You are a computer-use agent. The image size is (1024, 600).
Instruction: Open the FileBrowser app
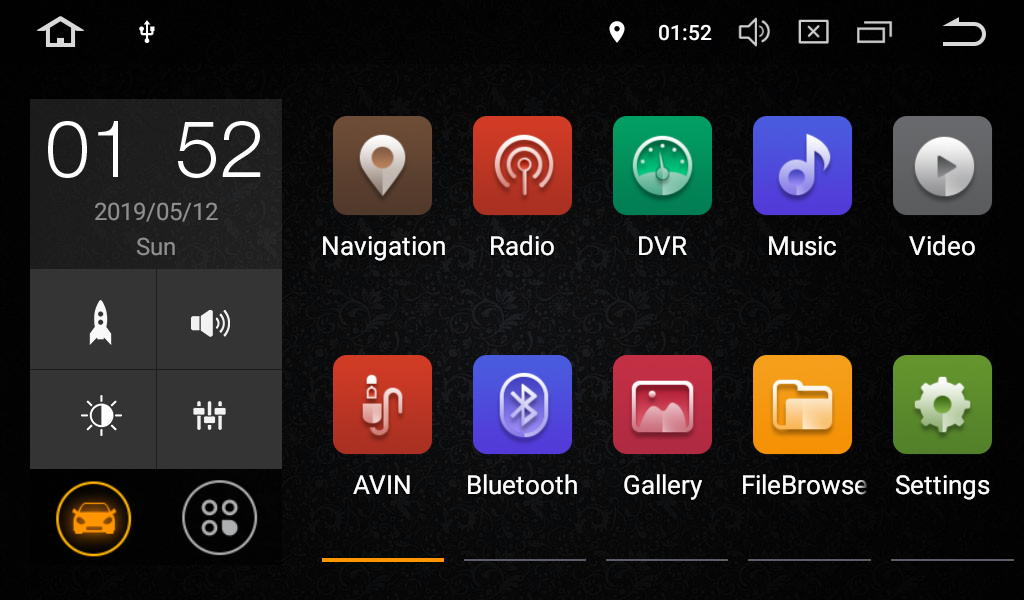coord(802,405)
